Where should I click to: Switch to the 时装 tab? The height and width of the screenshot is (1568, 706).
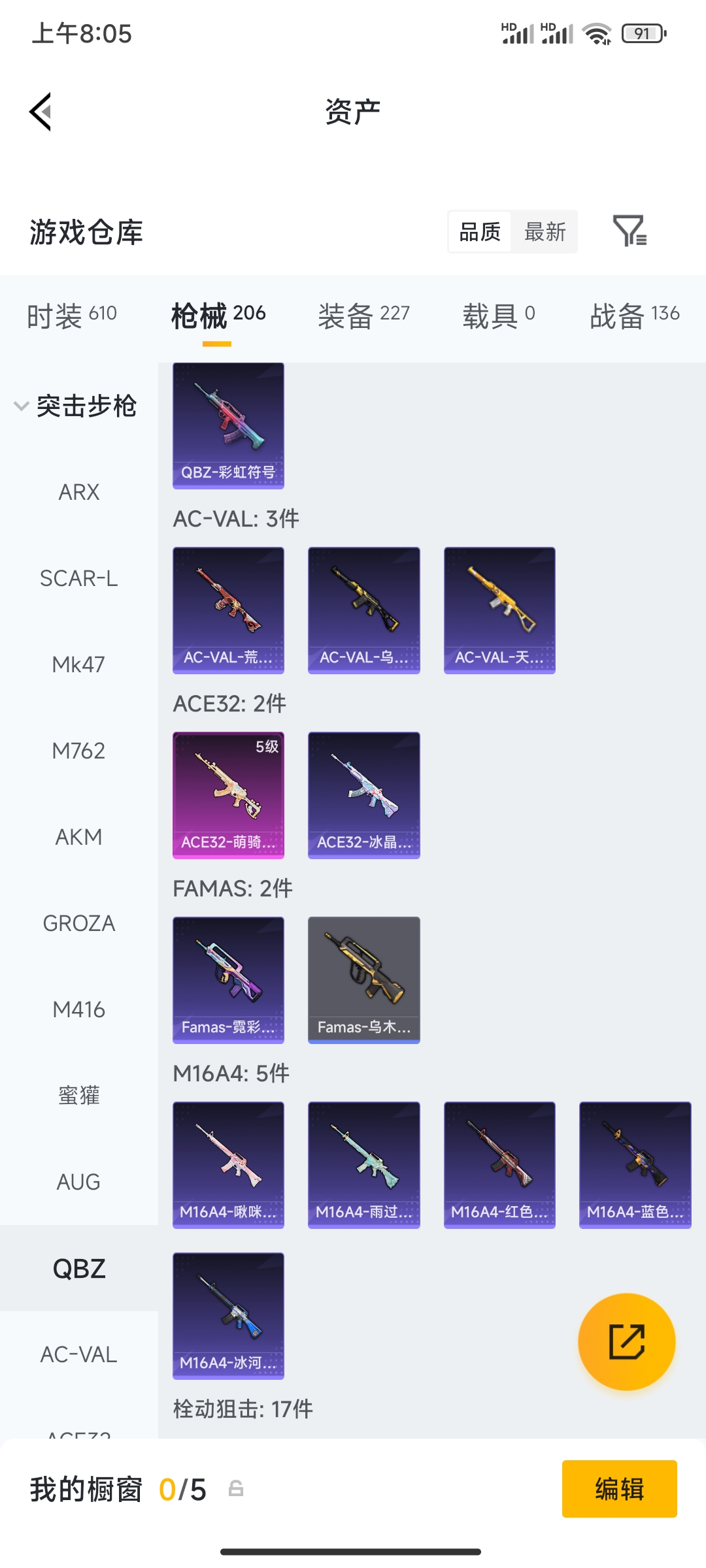coord(72,316)
